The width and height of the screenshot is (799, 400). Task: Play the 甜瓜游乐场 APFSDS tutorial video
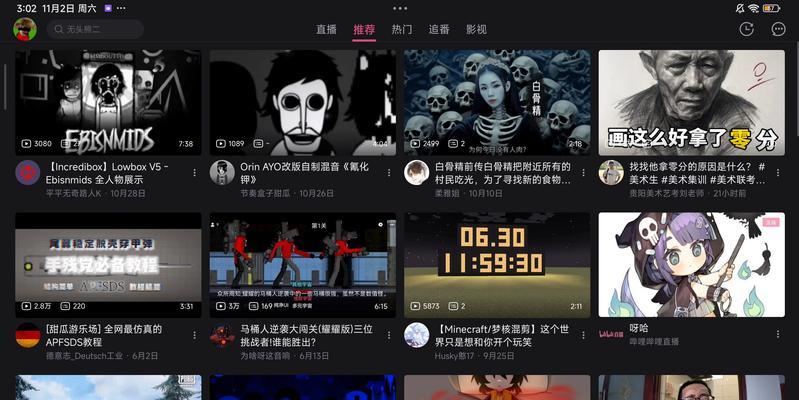click(x=108, y=265)
